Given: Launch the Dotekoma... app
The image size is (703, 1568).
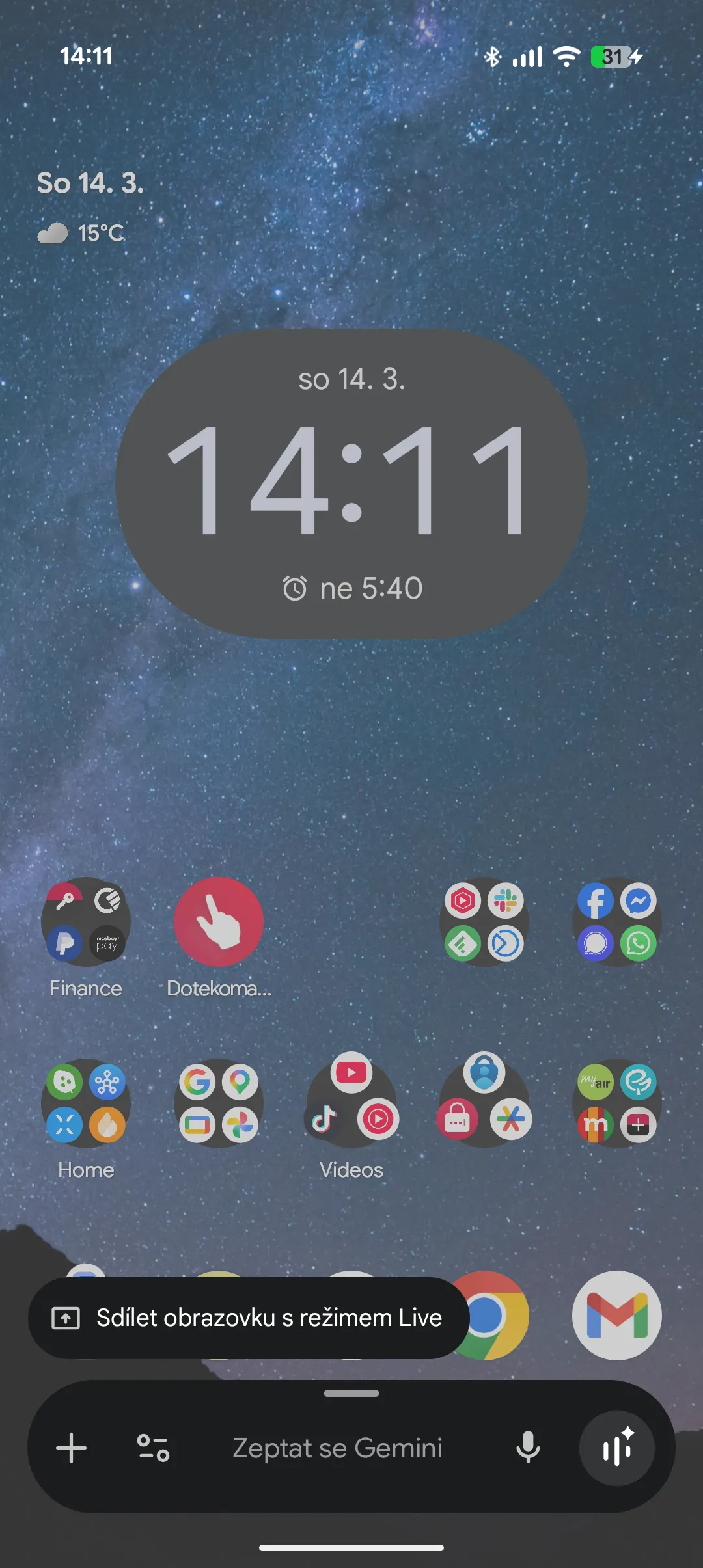Looking at the screenshot, I should pos(219,922).
